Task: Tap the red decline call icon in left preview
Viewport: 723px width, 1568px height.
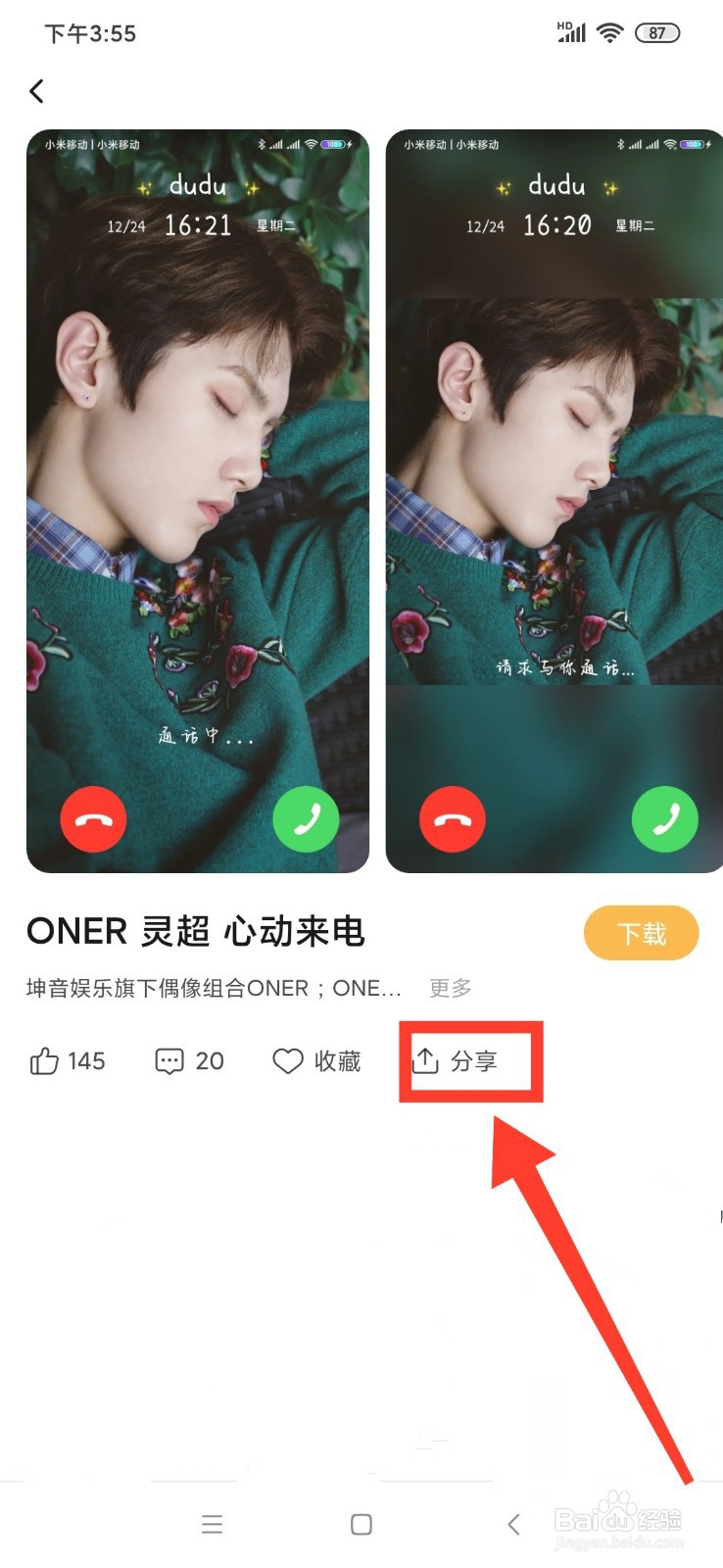Action: coord(94,818)
